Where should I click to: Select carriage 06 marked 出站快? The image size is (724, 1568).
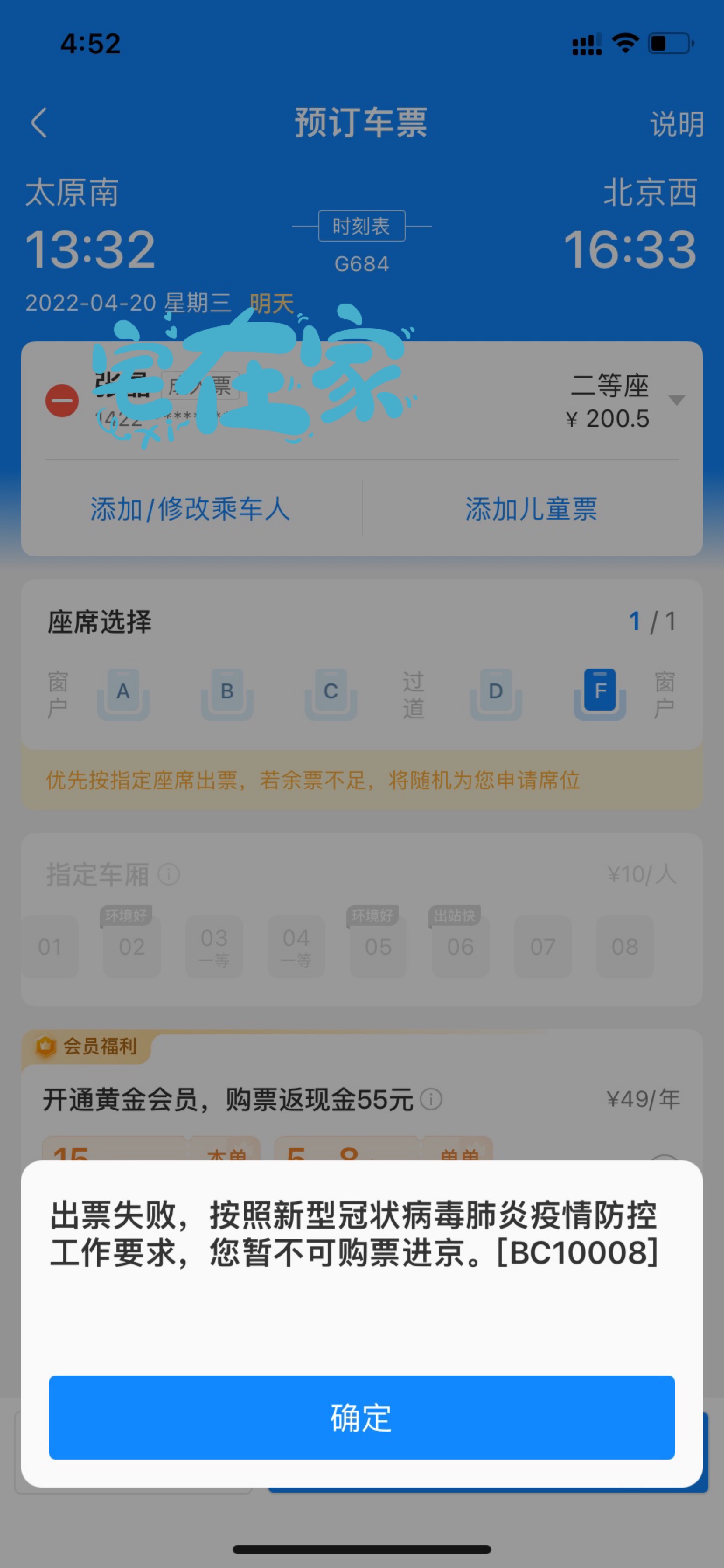(x=460, y=946)
